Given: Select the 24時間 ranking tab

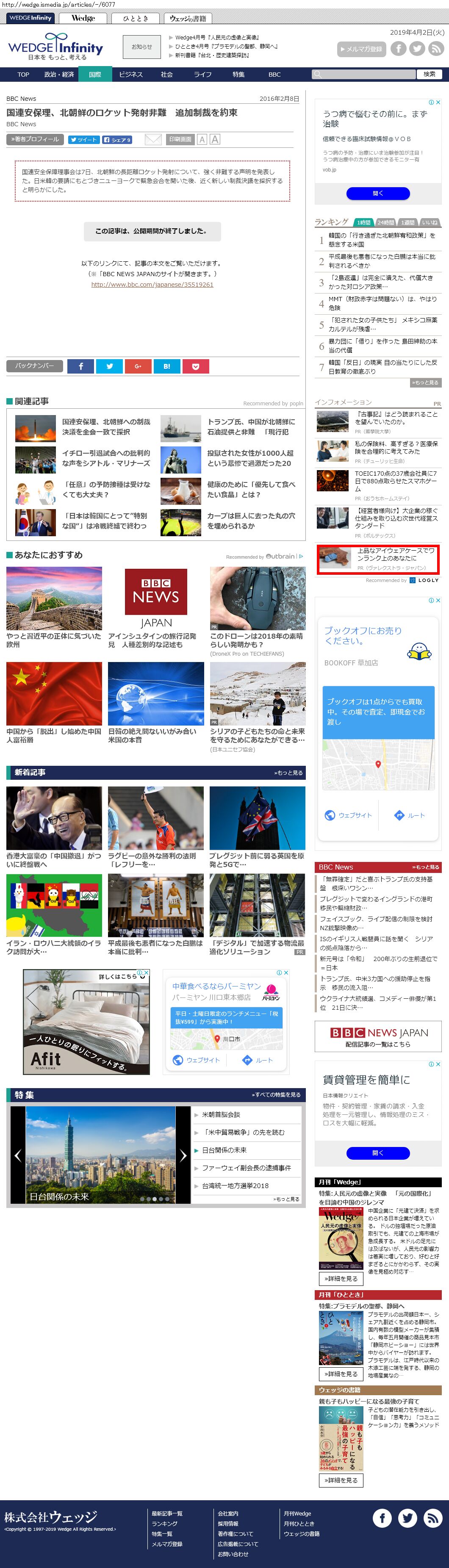Looking at the screenshot, I should click(385, 222).
